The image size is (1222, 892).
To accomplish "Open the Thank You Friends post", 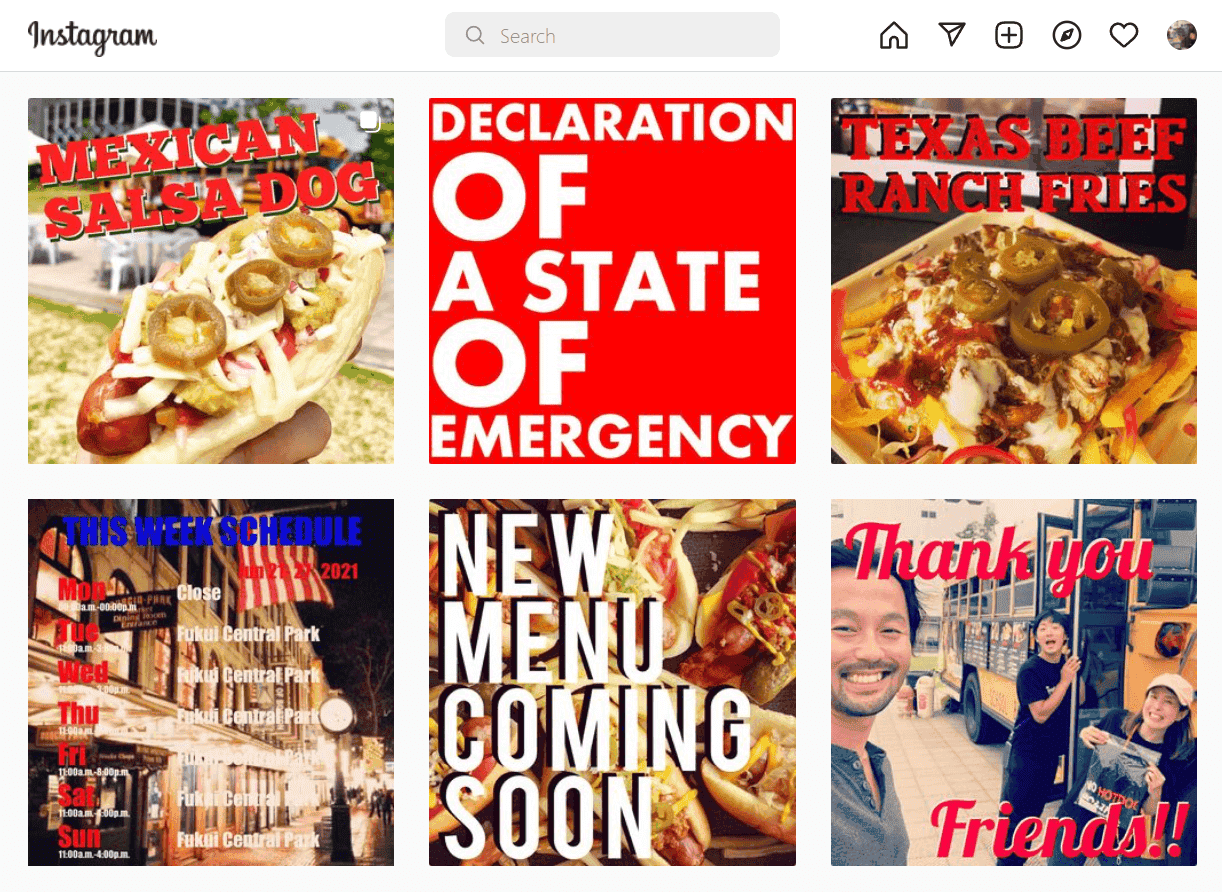I will coord(1013,682).
